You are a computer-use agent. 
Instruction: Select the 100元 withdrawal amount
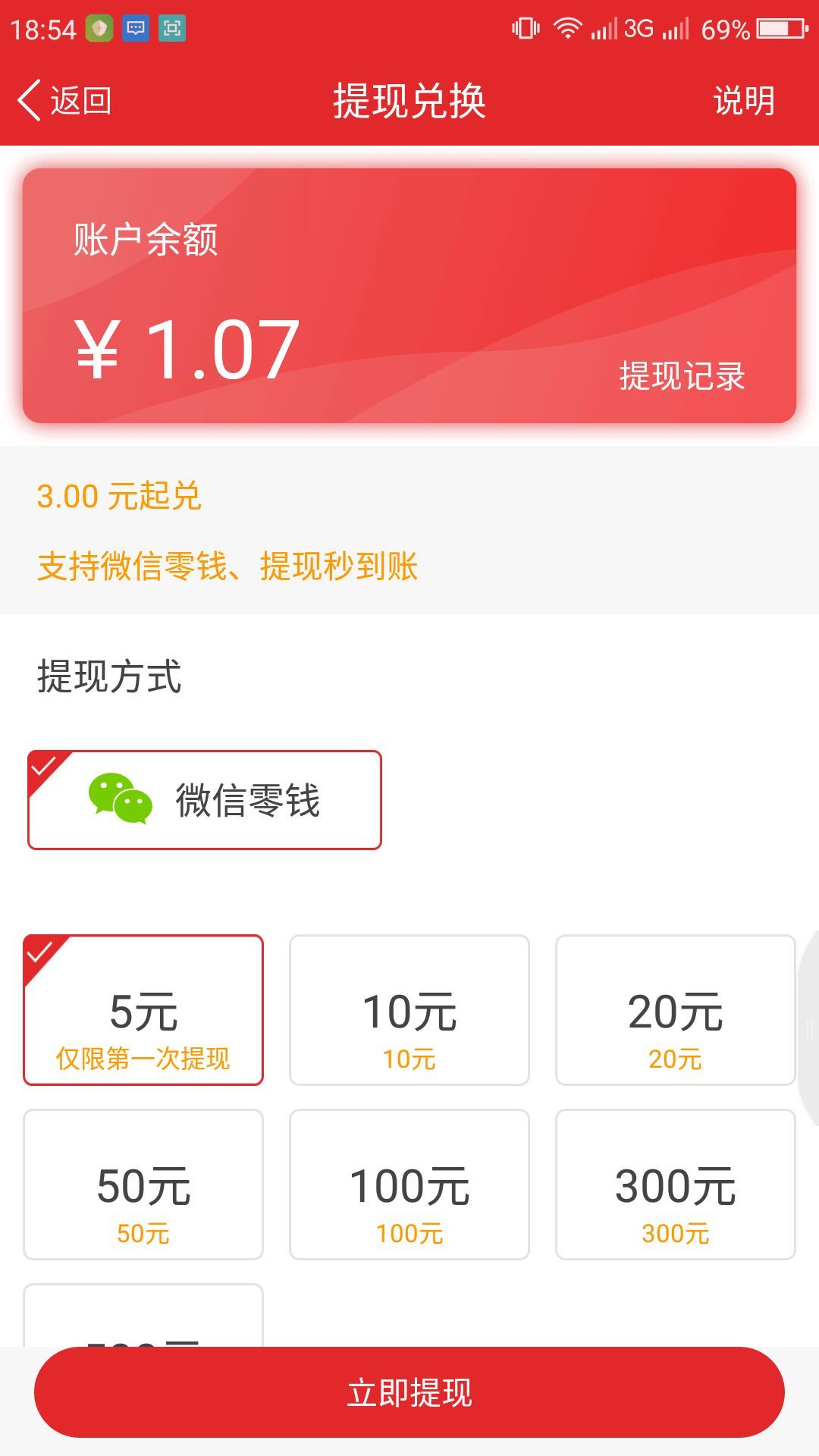[x=409, y=1185]
